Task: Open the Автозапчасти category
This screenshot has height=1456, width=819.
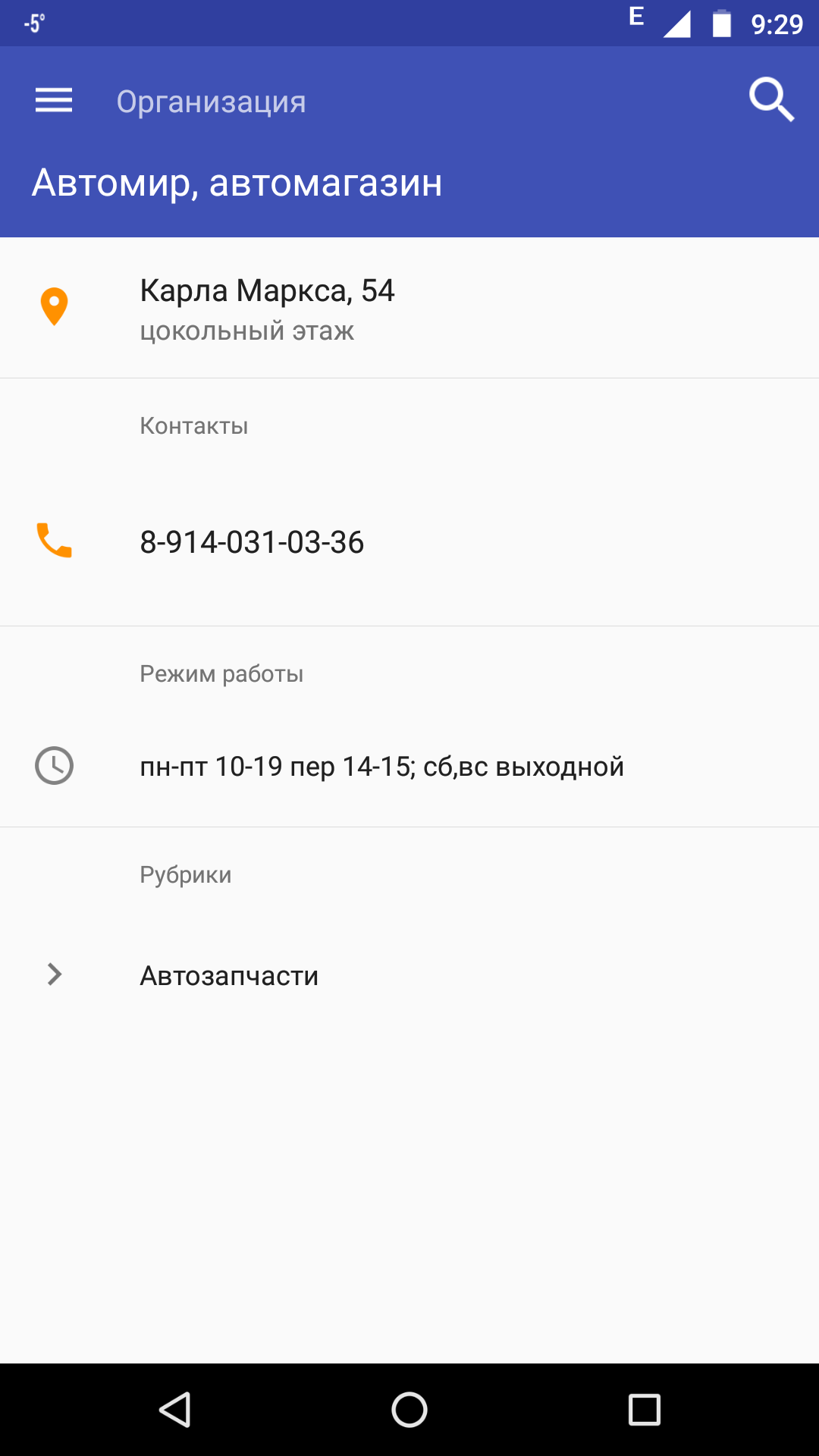Action: [x=229, y=975]
